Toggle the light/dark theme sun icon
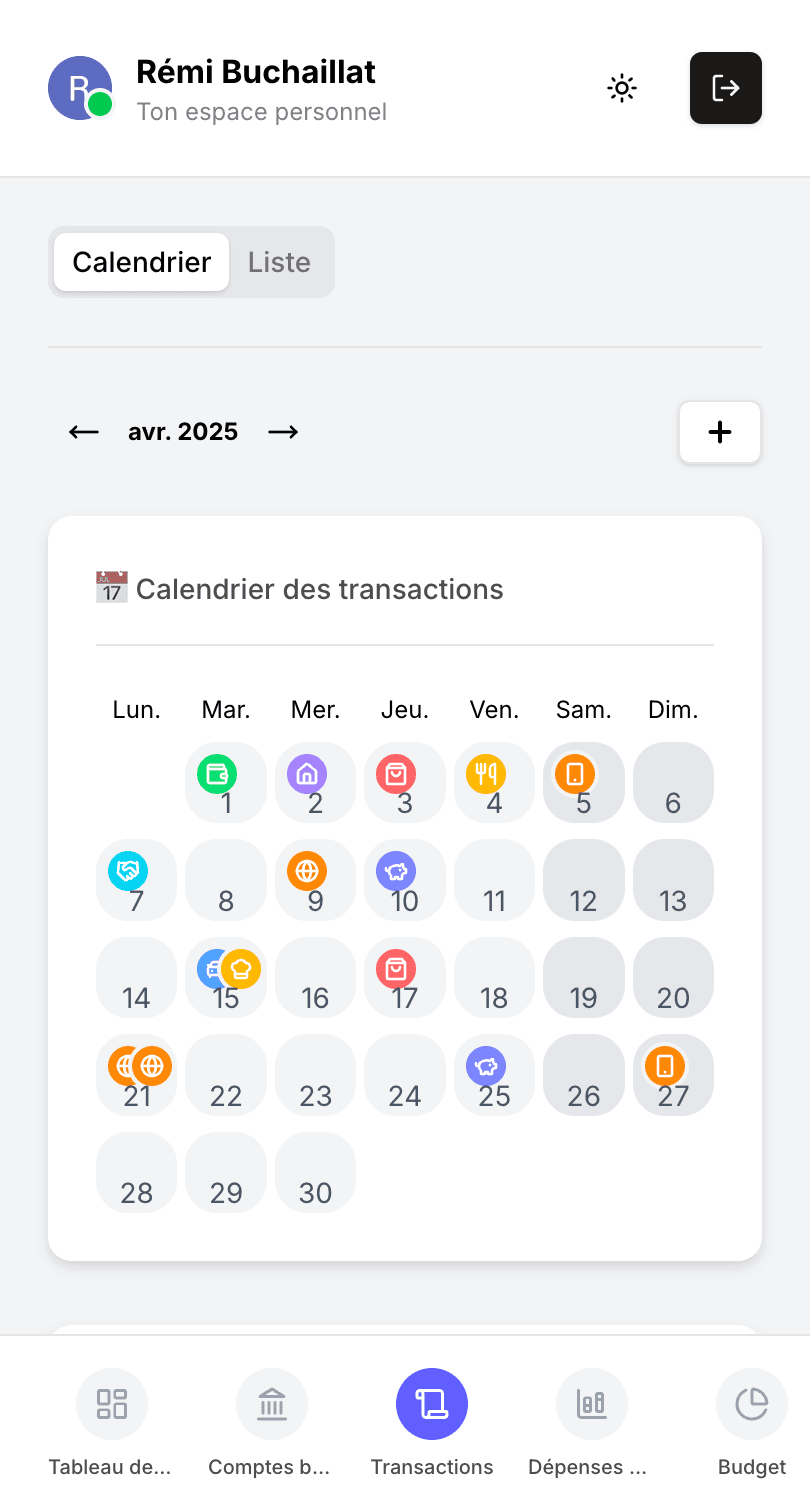 tap(622, 88)
